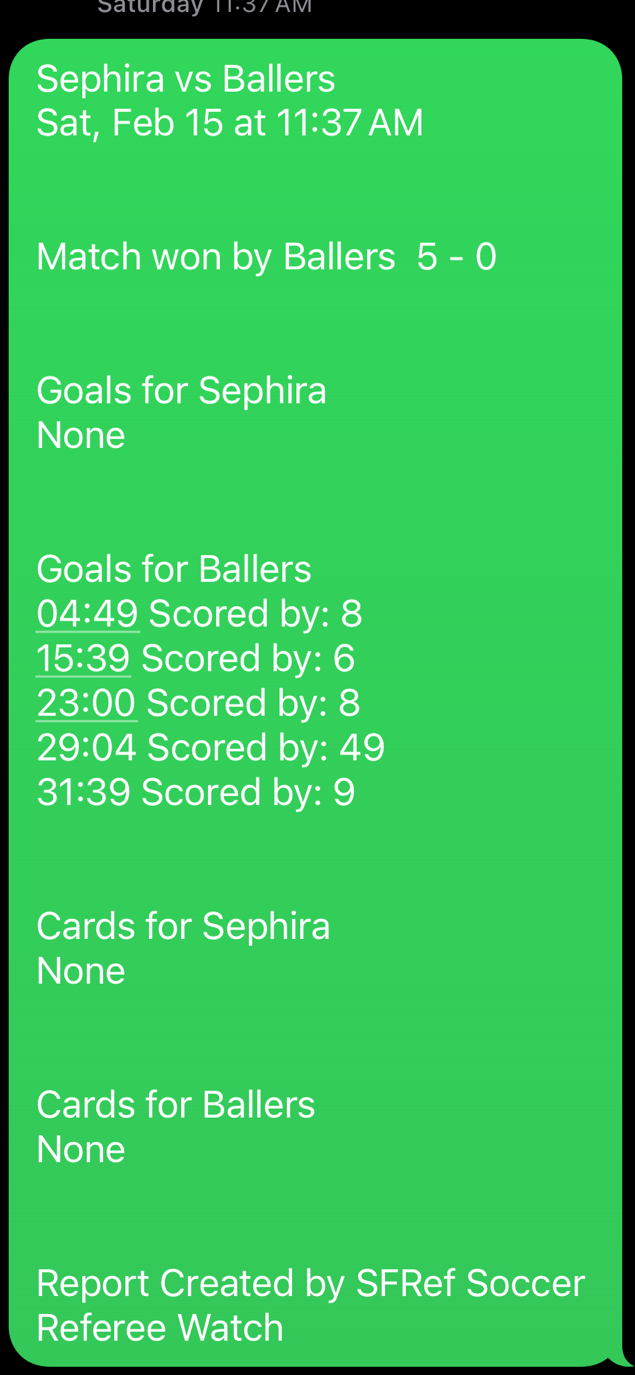Screen dimensions: 635x1375
Task: Open the underlined 15:39 time link
Action: [x=83, y=659]
